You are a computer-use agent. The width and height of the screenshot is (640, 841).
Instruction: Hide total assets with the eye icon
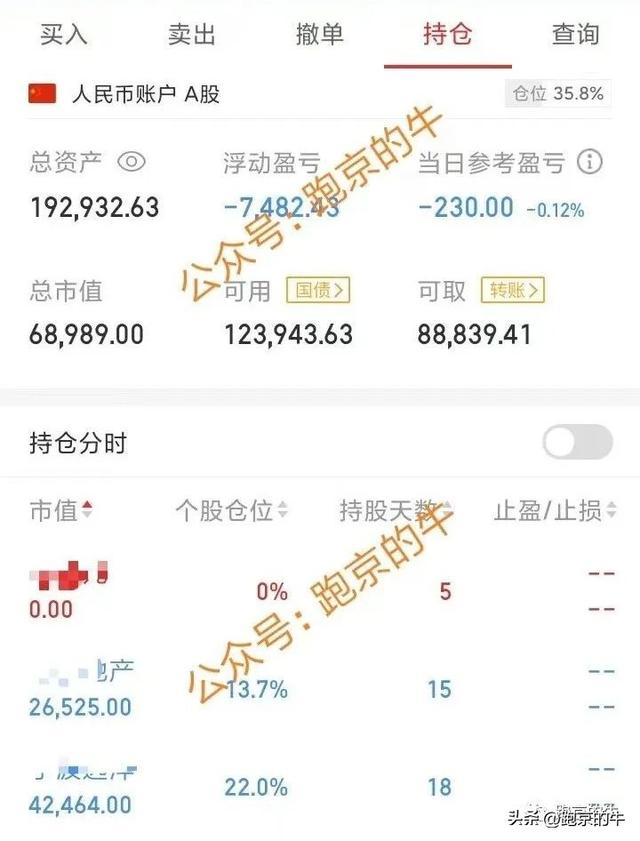131,162
